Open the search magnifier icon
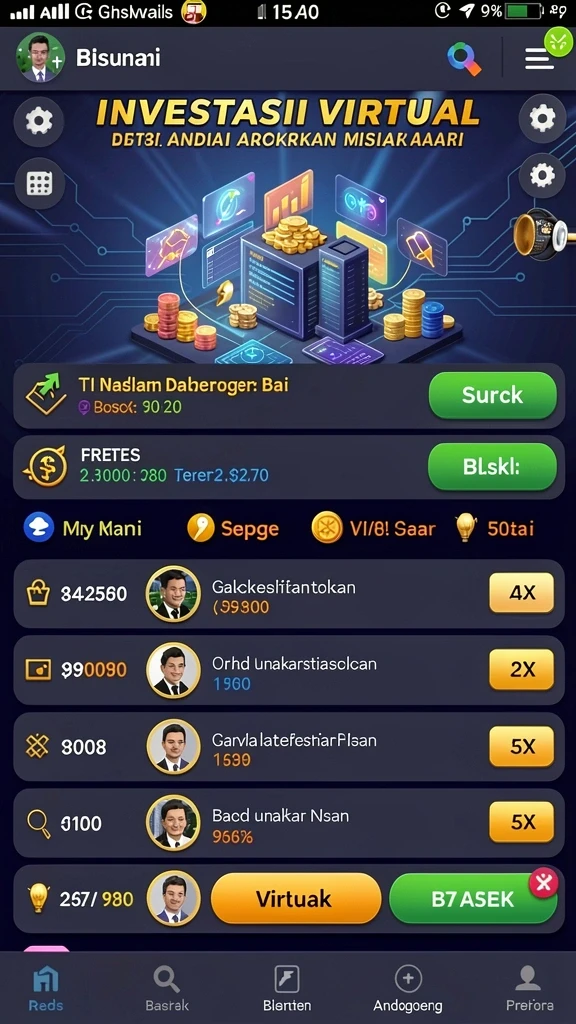 coord(464,59)
